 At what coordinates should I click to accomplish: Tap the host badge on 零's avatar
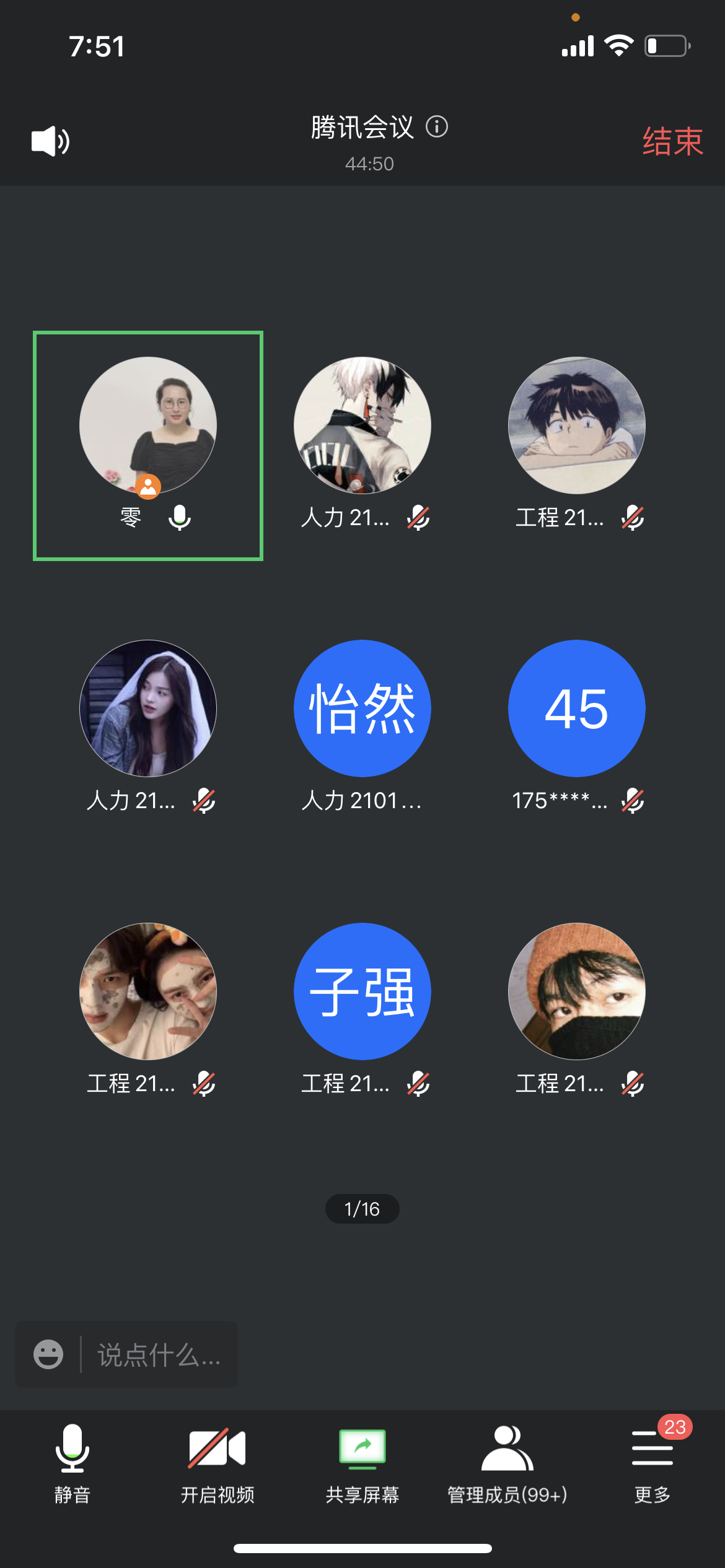[x=149, y=487]
